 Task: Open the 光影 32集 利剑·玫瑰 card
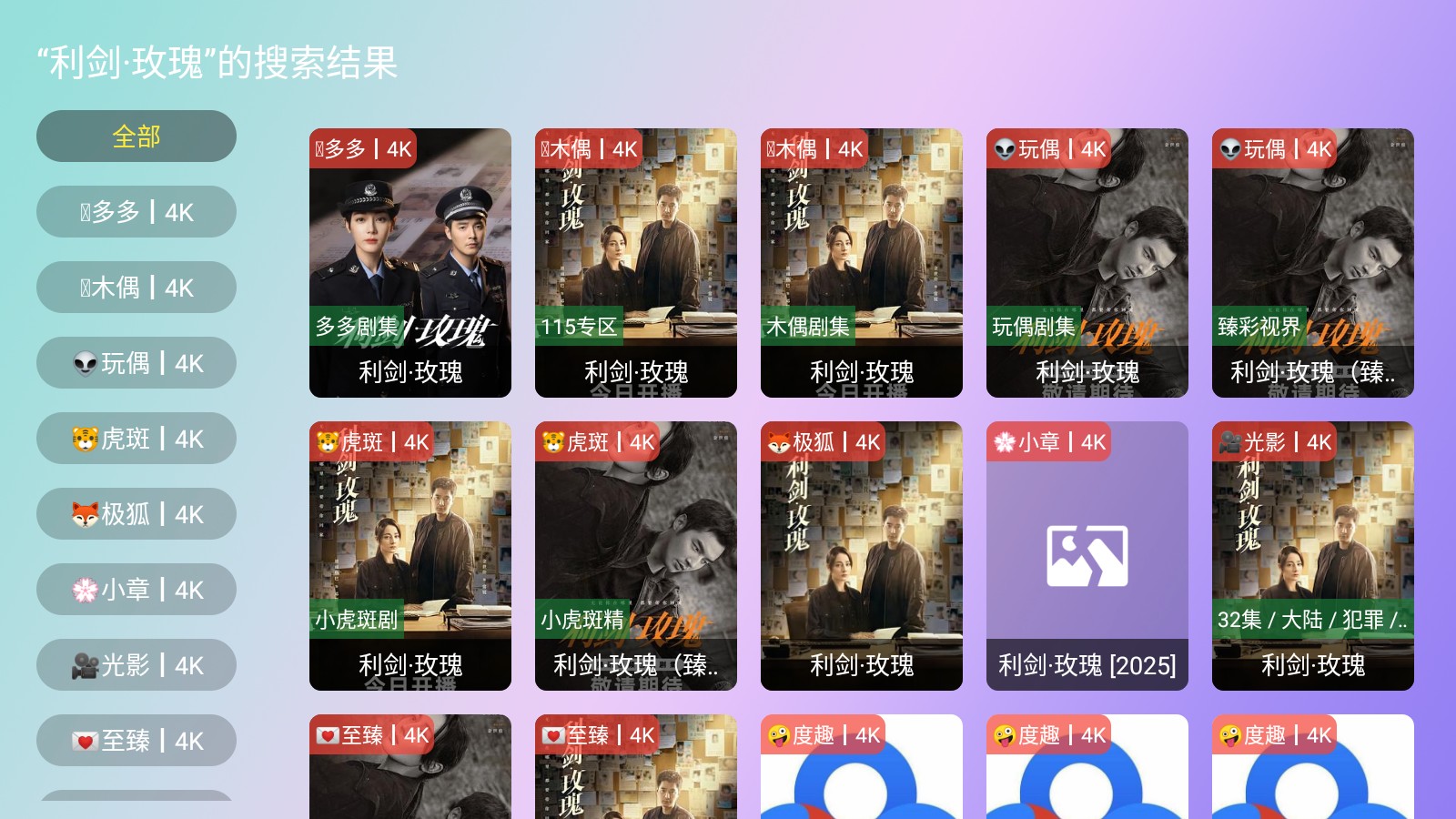pyautogui.click(x=1313, y=556)
